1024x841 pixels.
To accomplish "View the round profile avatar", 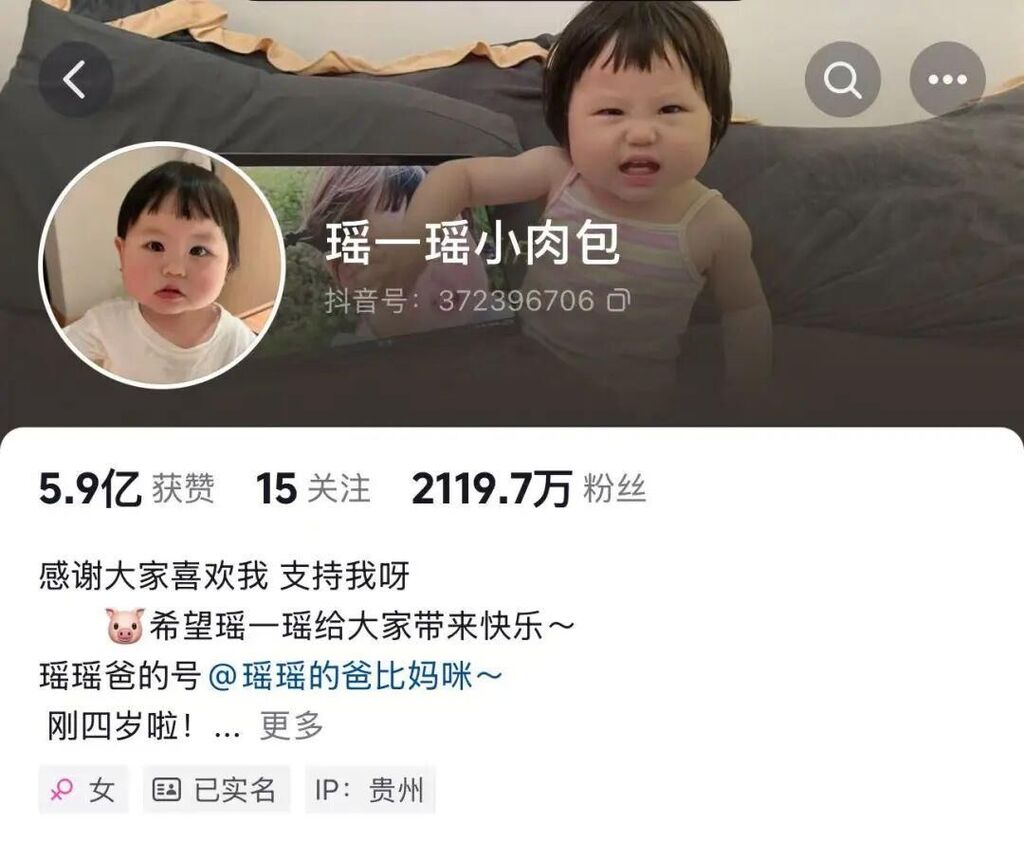I will (x=162, y=265).
